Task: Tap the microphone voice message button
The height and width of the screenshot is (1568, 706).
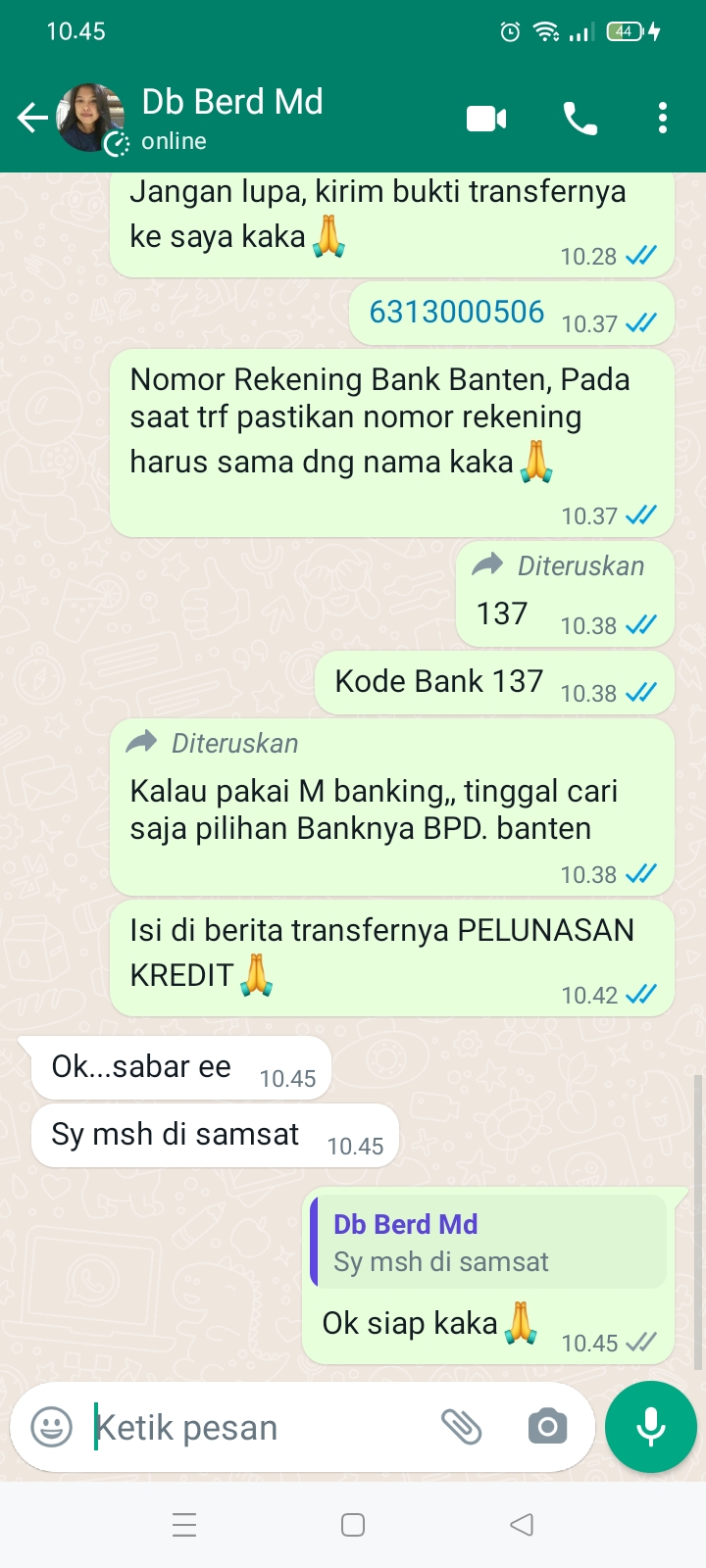Action: coord(651,1427)
